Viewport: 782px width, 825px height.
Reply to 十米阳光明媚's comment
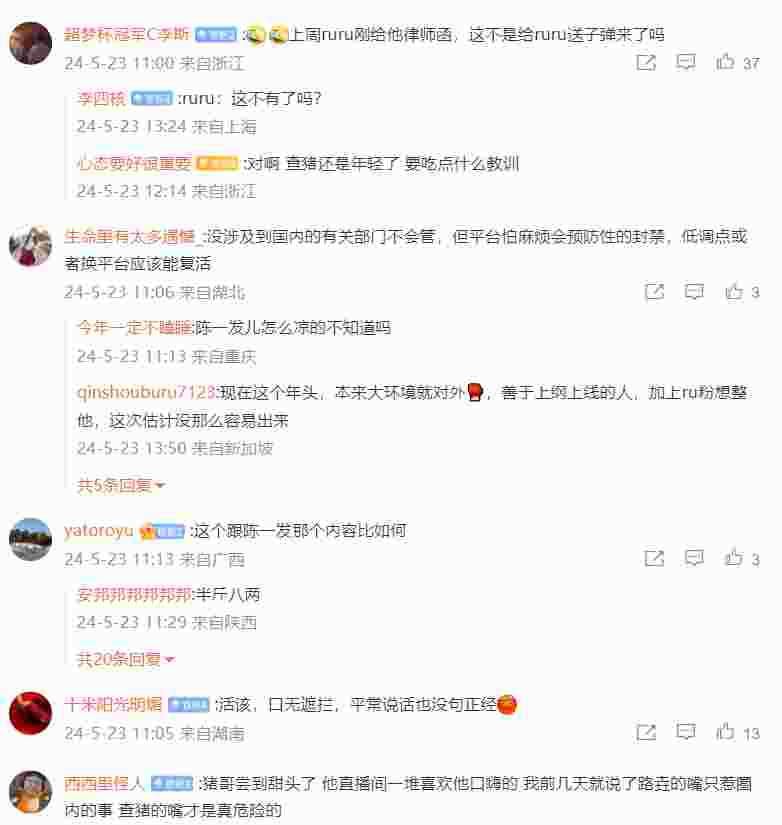coord(686,733)
